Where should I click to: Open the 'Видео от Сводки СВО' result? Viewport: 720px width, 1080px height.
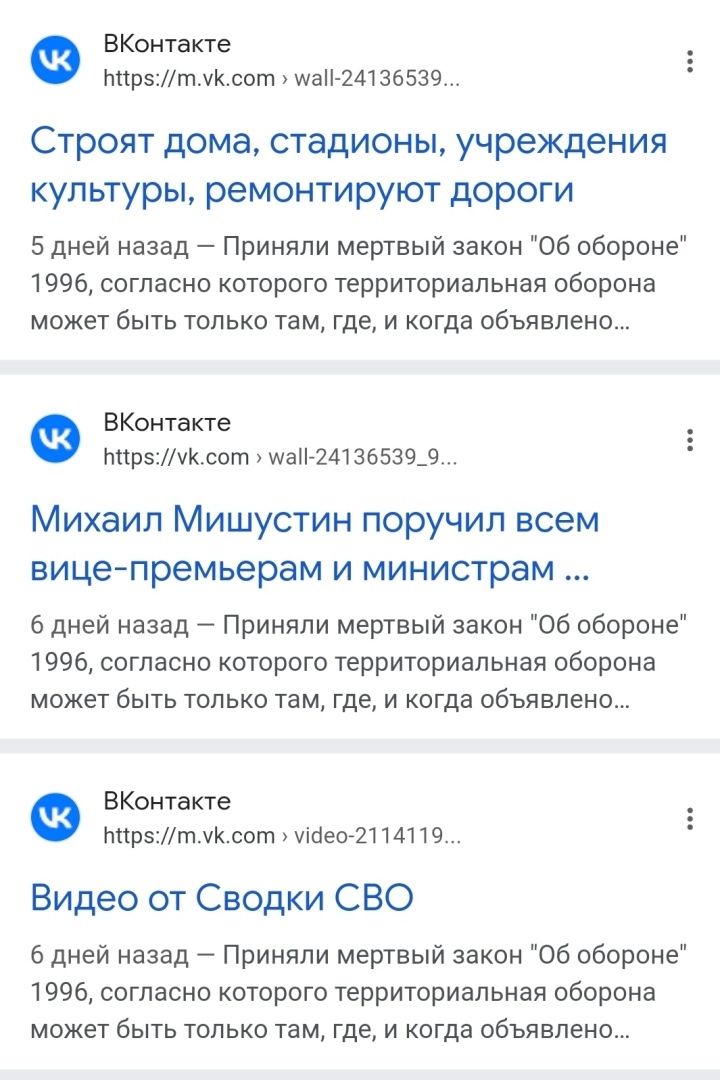pos(221,897)
